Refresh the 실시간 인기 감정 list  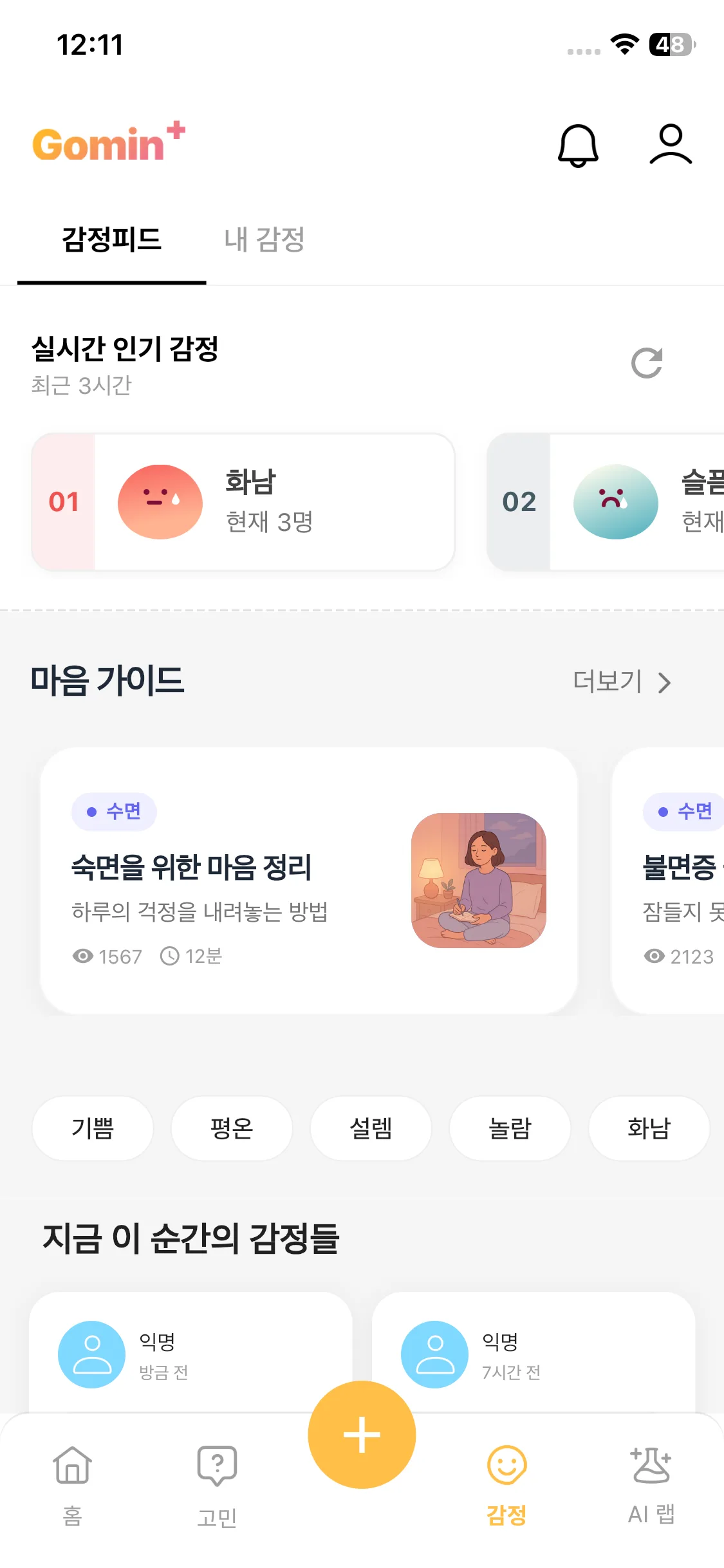(647, 363)
